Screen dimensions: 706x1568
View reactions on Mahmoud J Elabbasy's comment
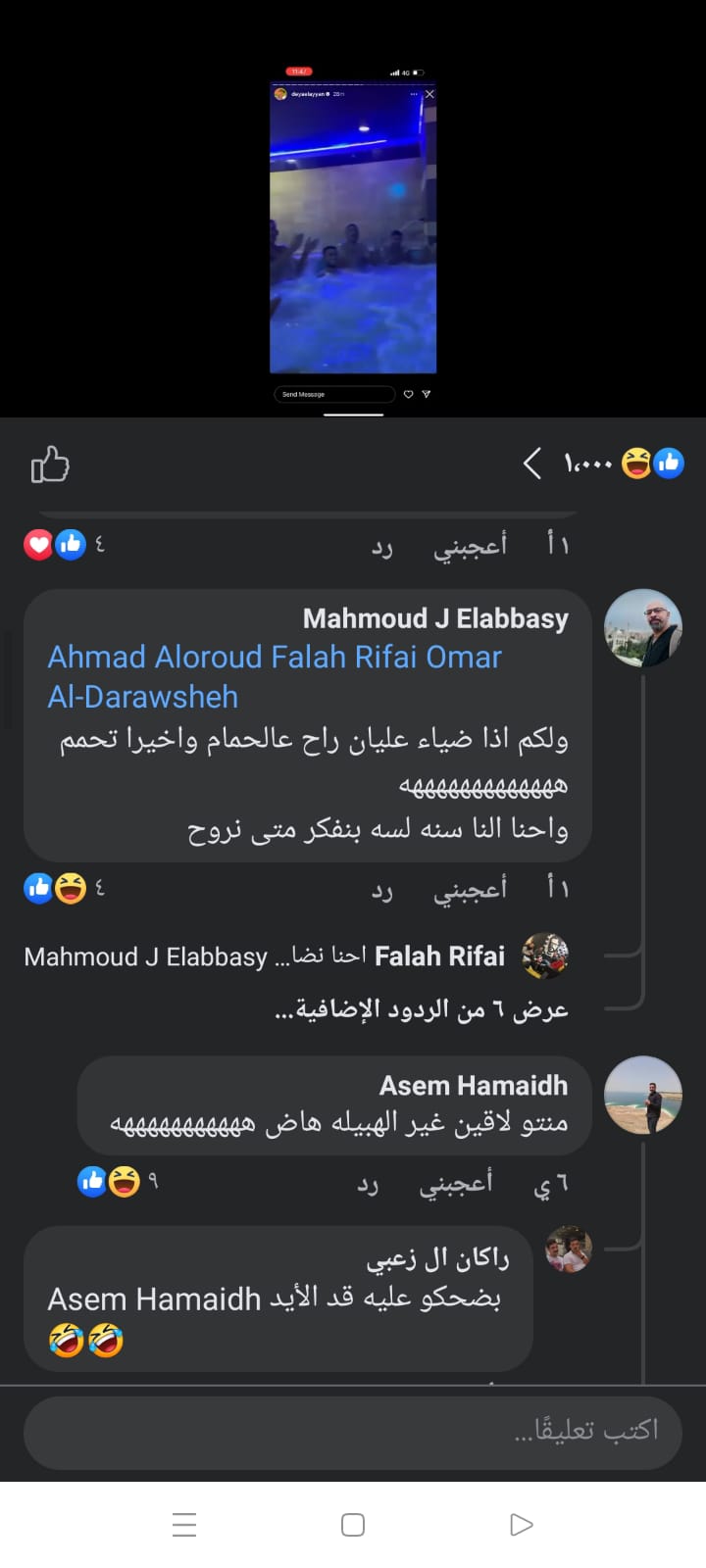click(55, 889)
